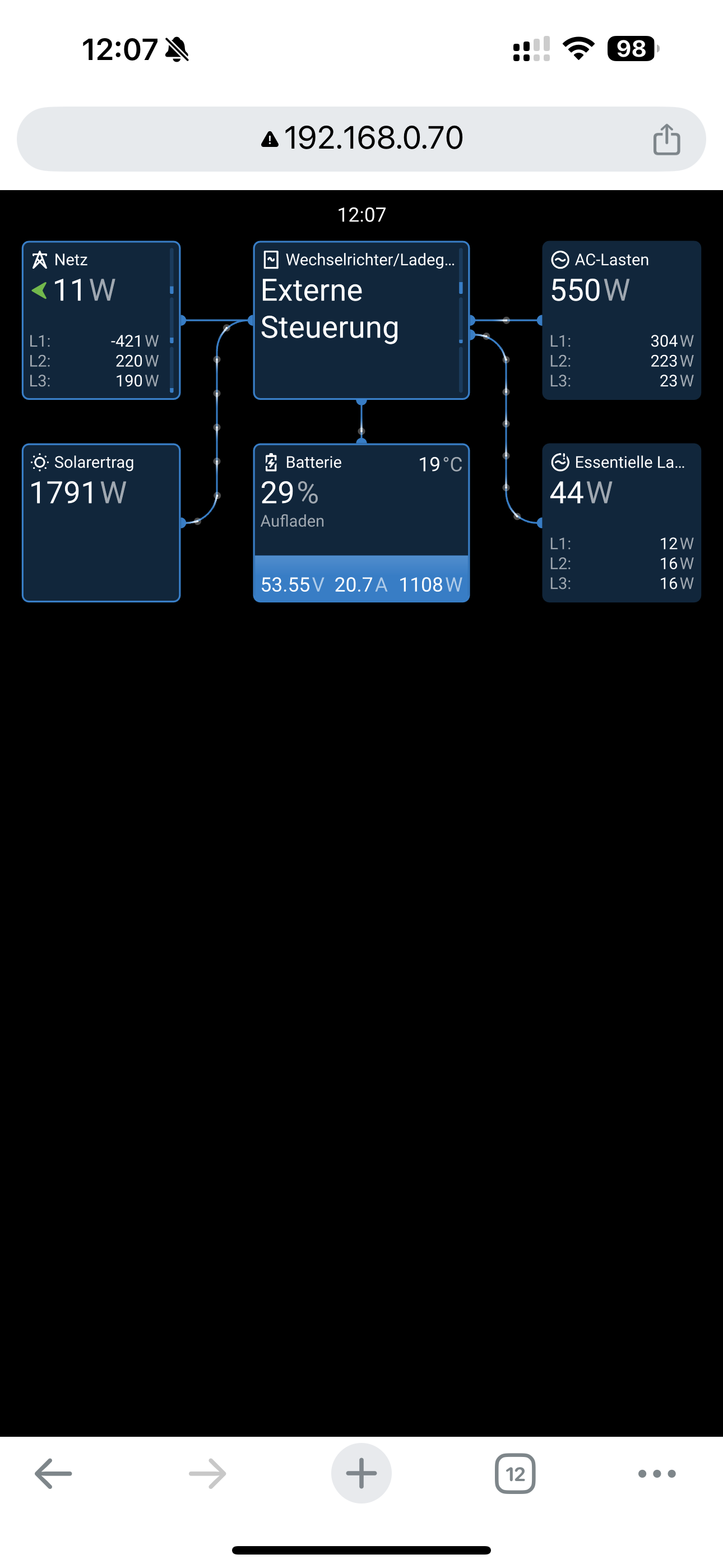Show the 12 open tabs
723x1568 pixels.
point(516,1474)
